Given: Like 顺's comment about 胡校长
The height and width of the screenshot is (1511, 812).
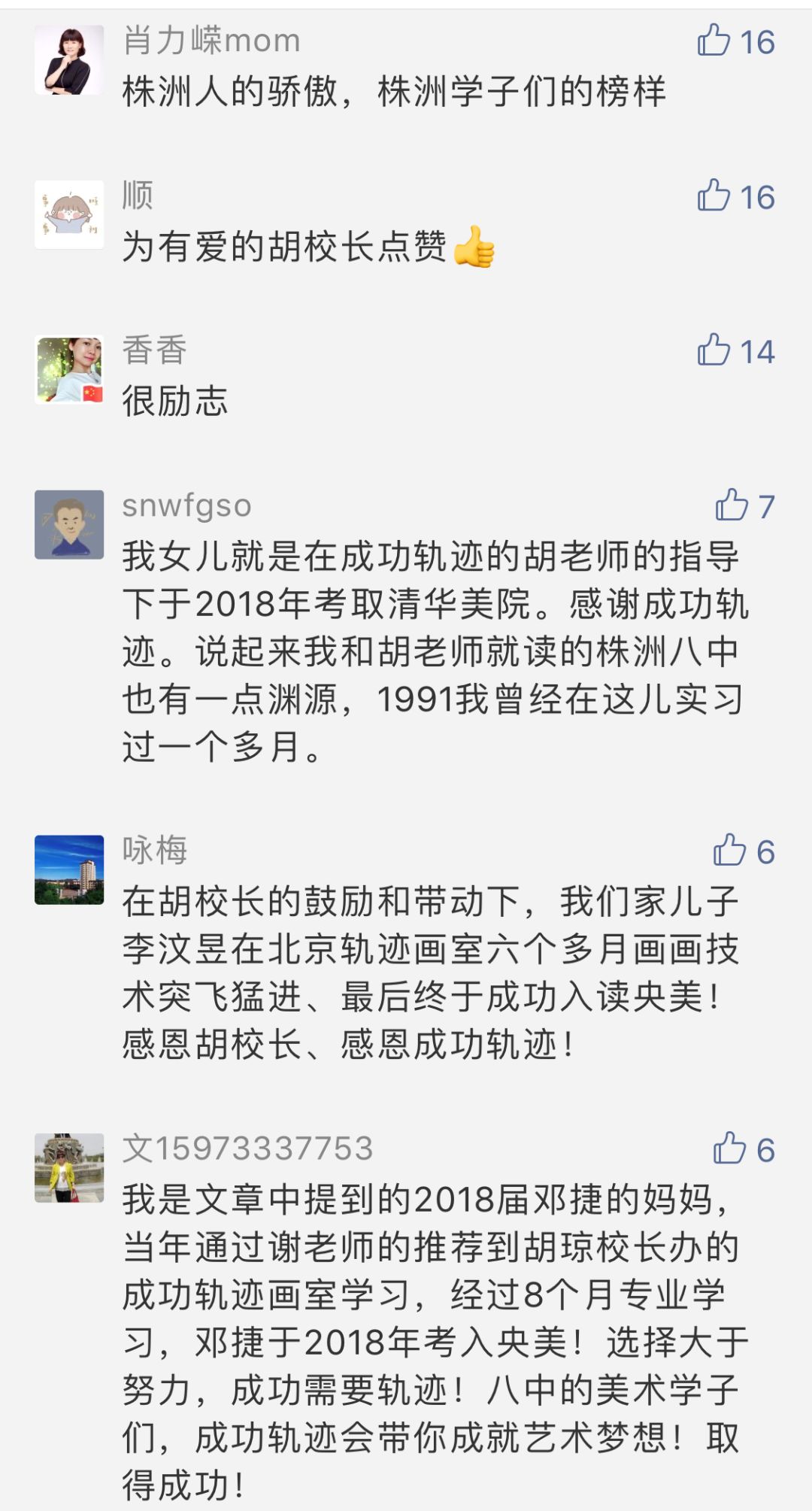Looking at the screenshot, I should click(714, 196).
